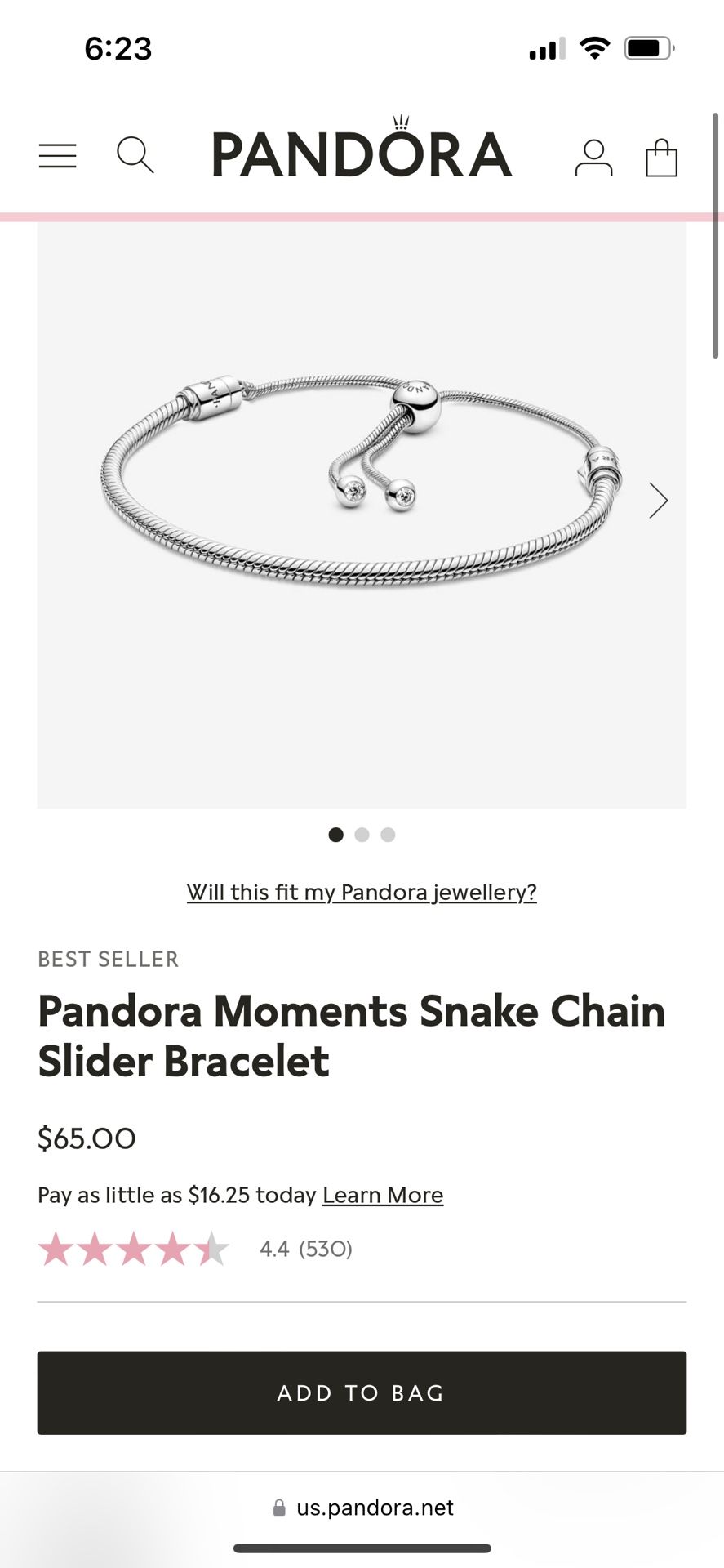Image resolution: width=724 pixels, height=1568 pixels.
Task: Open the search magnifier
Action: pyautogui.click(x=135, y=155)
